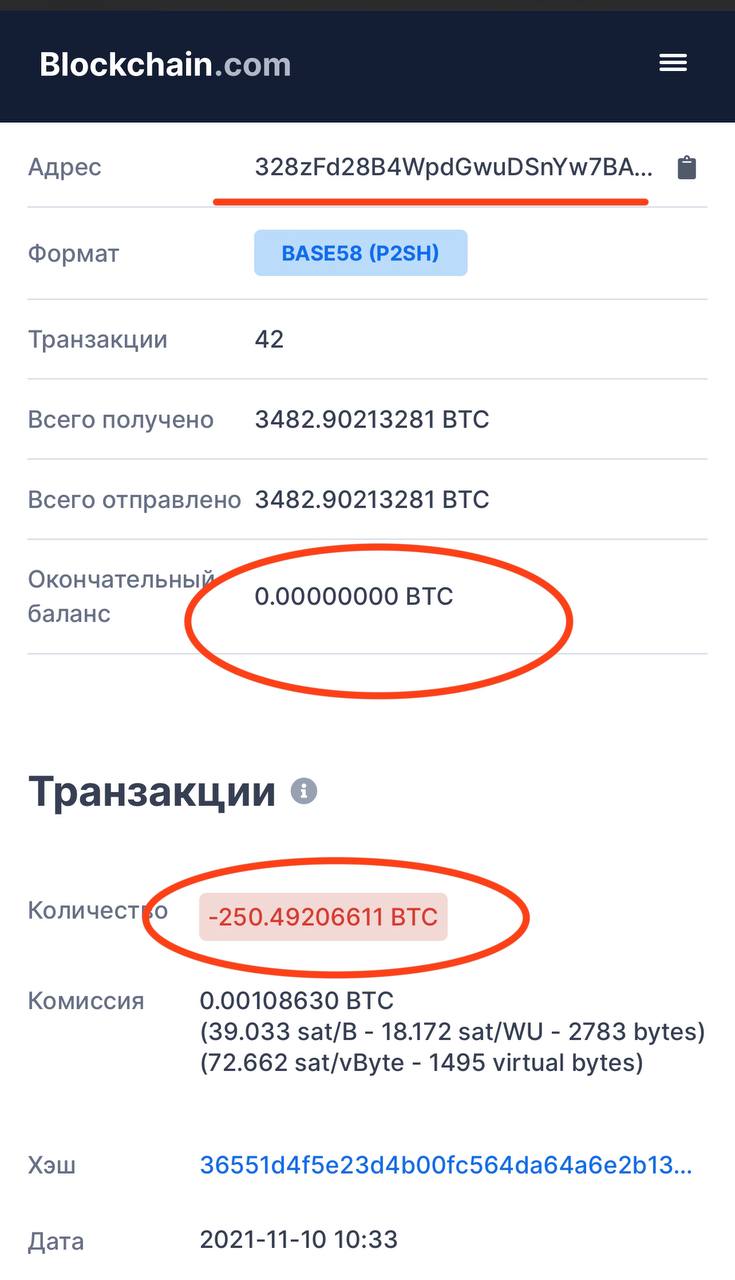Image resolution: width=735 pixels, height=1280 pixels.
Task: Copy the address to clipboard
Action: coord(686,167)
